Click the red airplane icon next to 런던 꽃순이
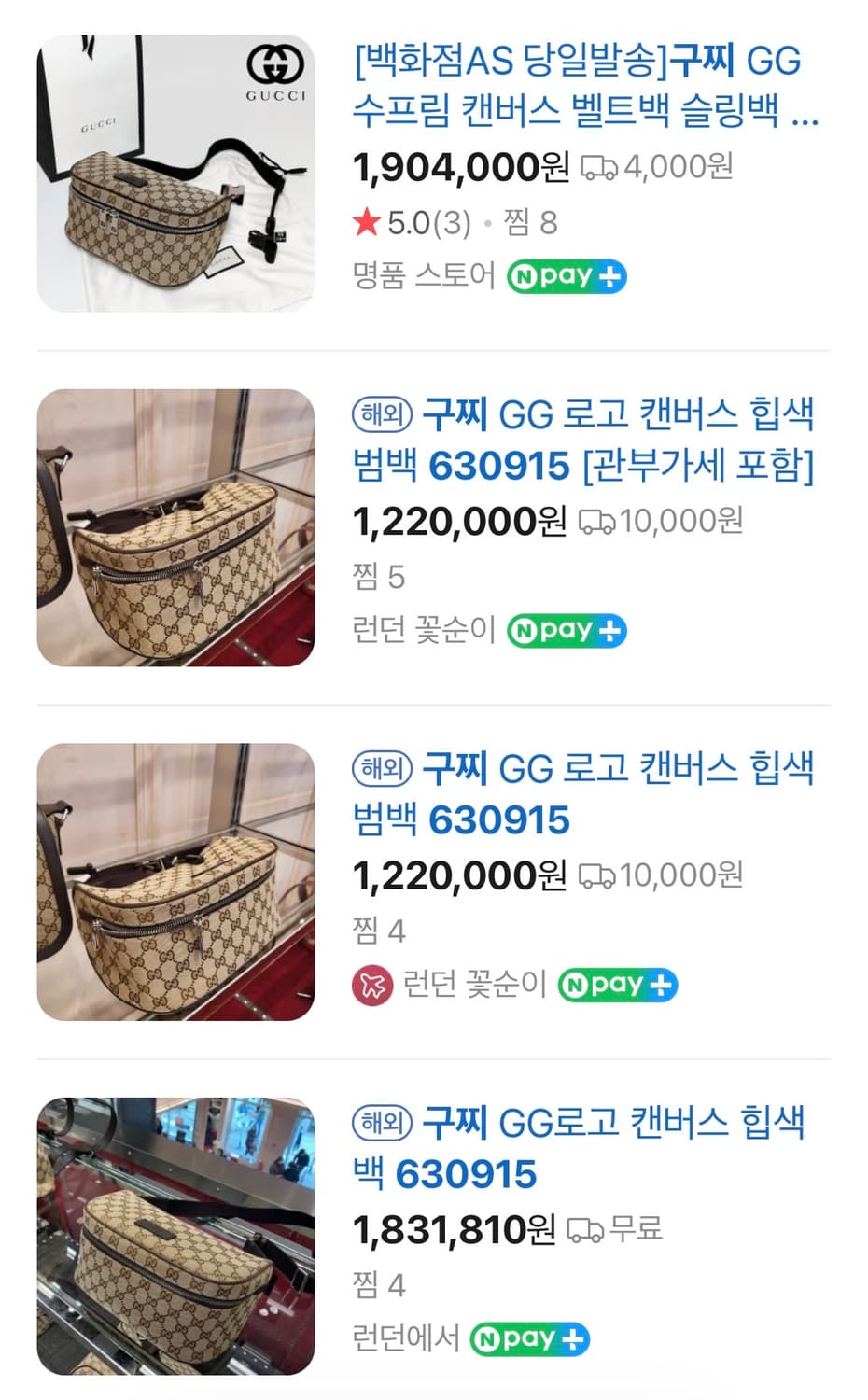Image resolution: width=868 pixels, height=1400 pixels. (x=371, y=984)
